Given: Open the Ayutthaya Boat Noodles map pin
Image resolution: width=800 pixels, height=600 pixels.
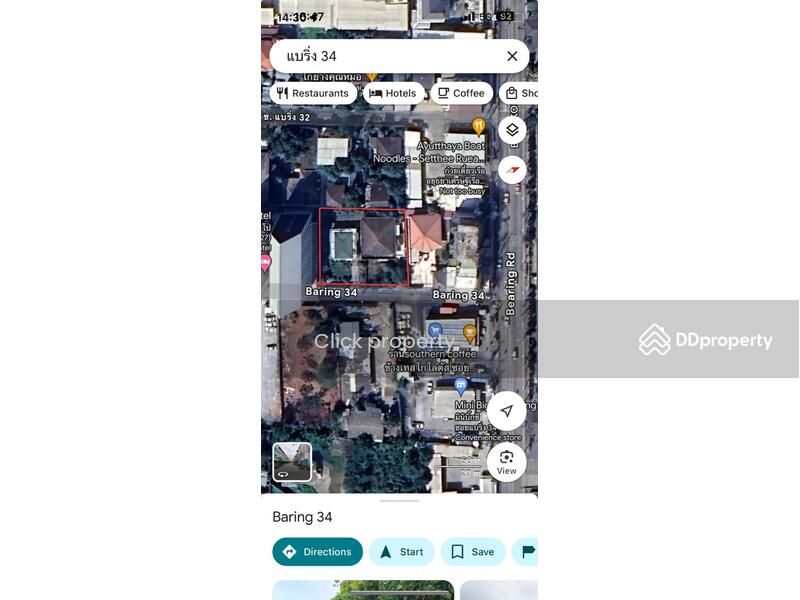Looking at the screenshot, I should 478,127.
